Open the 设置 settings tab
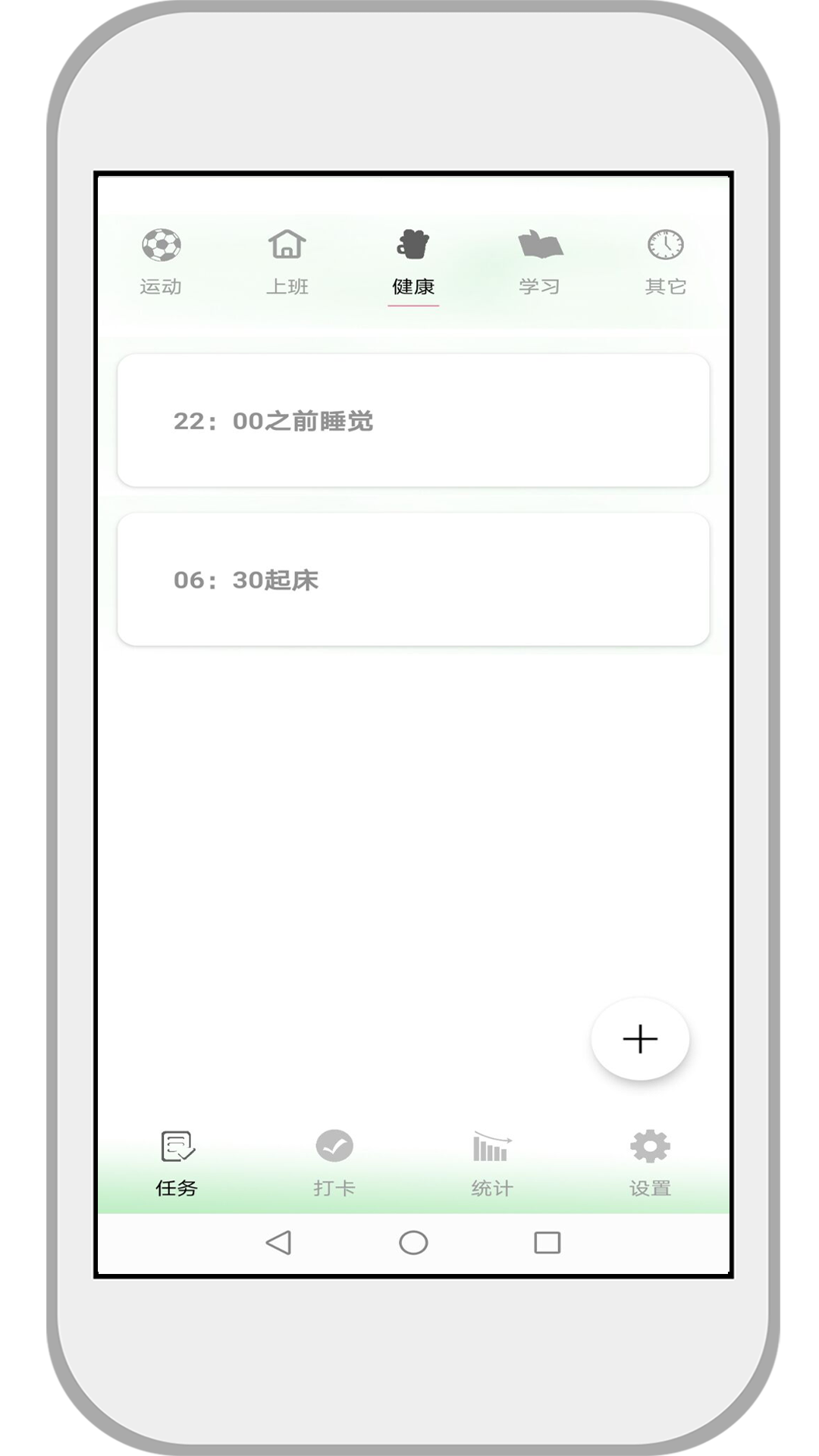The width and height of the screenshot is (819, 1456). tap(650, 1164)
